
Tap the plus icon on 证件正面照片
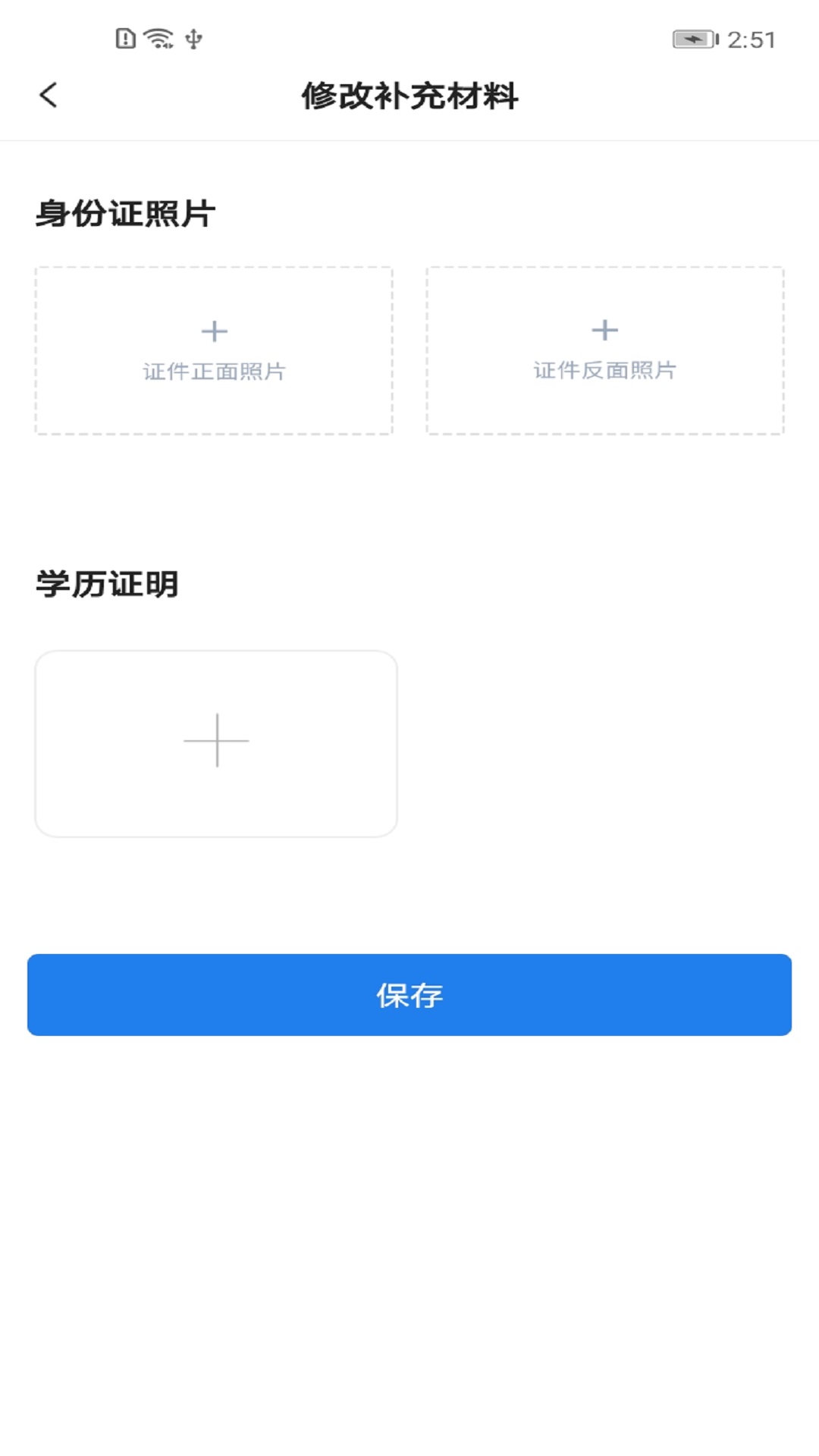point(215,330)
